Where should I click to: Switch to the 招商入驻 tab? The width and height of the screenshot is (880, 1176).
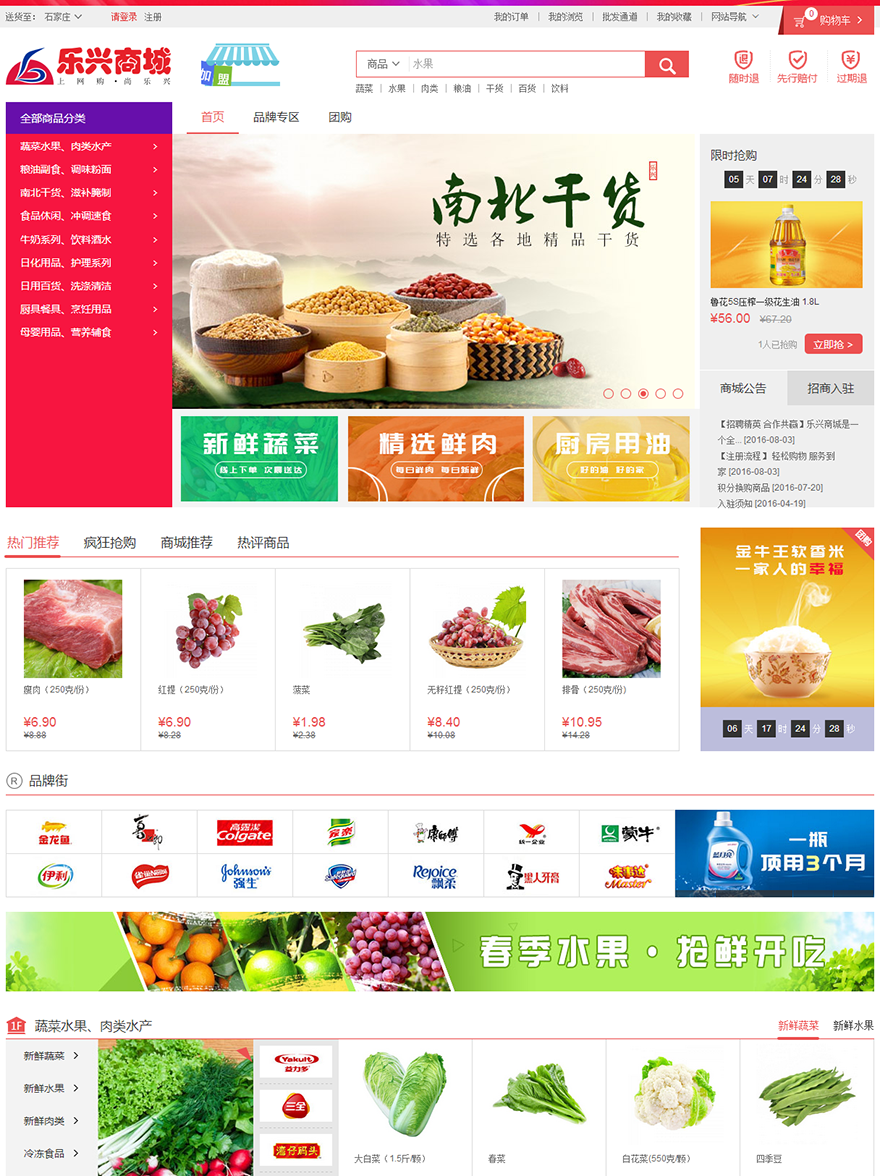tap(830, 388)
